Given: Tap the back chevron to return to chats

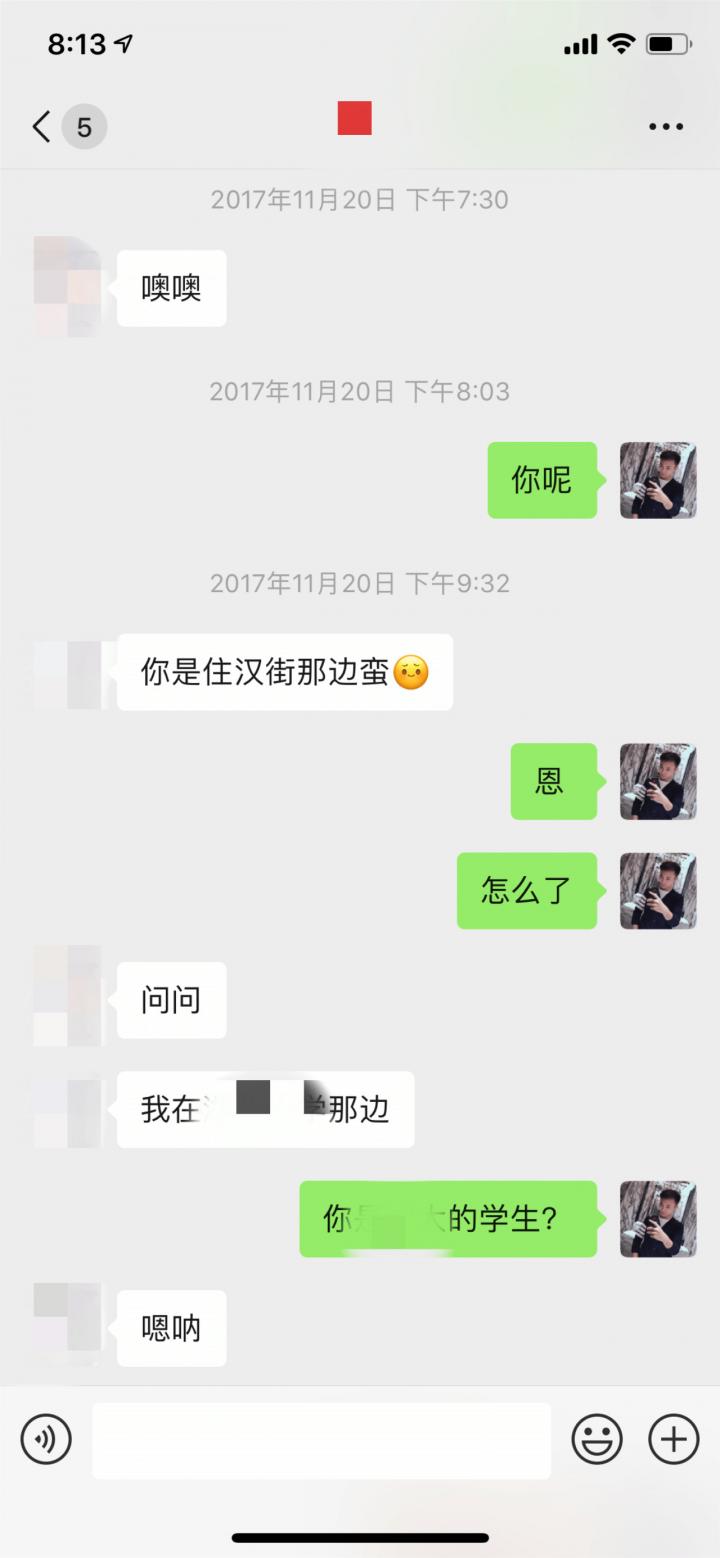Looking at the screenshot, I should [x=38, y=127].
